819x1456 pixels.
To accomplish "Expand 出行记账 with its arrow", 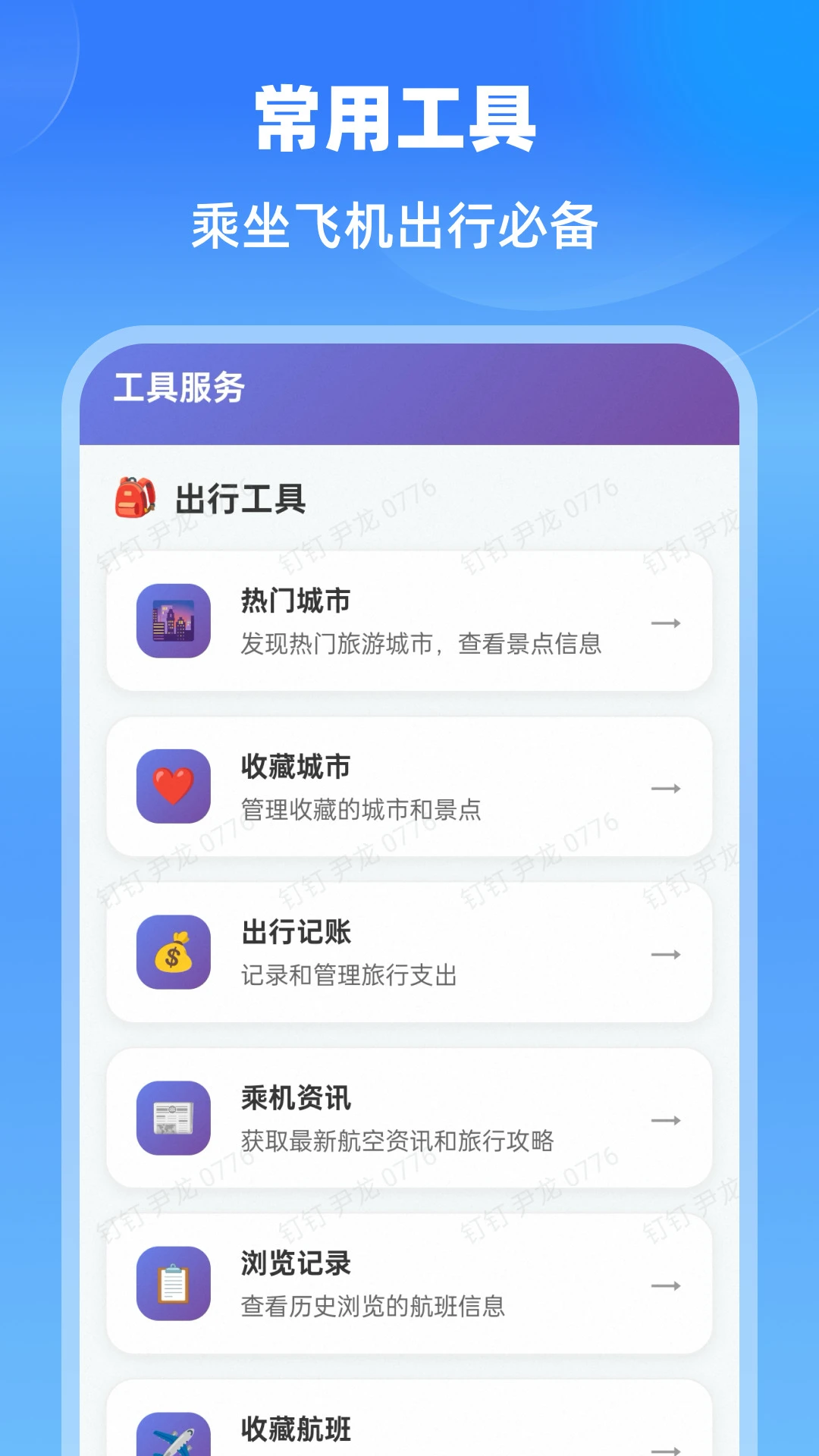I will point(666,954).
